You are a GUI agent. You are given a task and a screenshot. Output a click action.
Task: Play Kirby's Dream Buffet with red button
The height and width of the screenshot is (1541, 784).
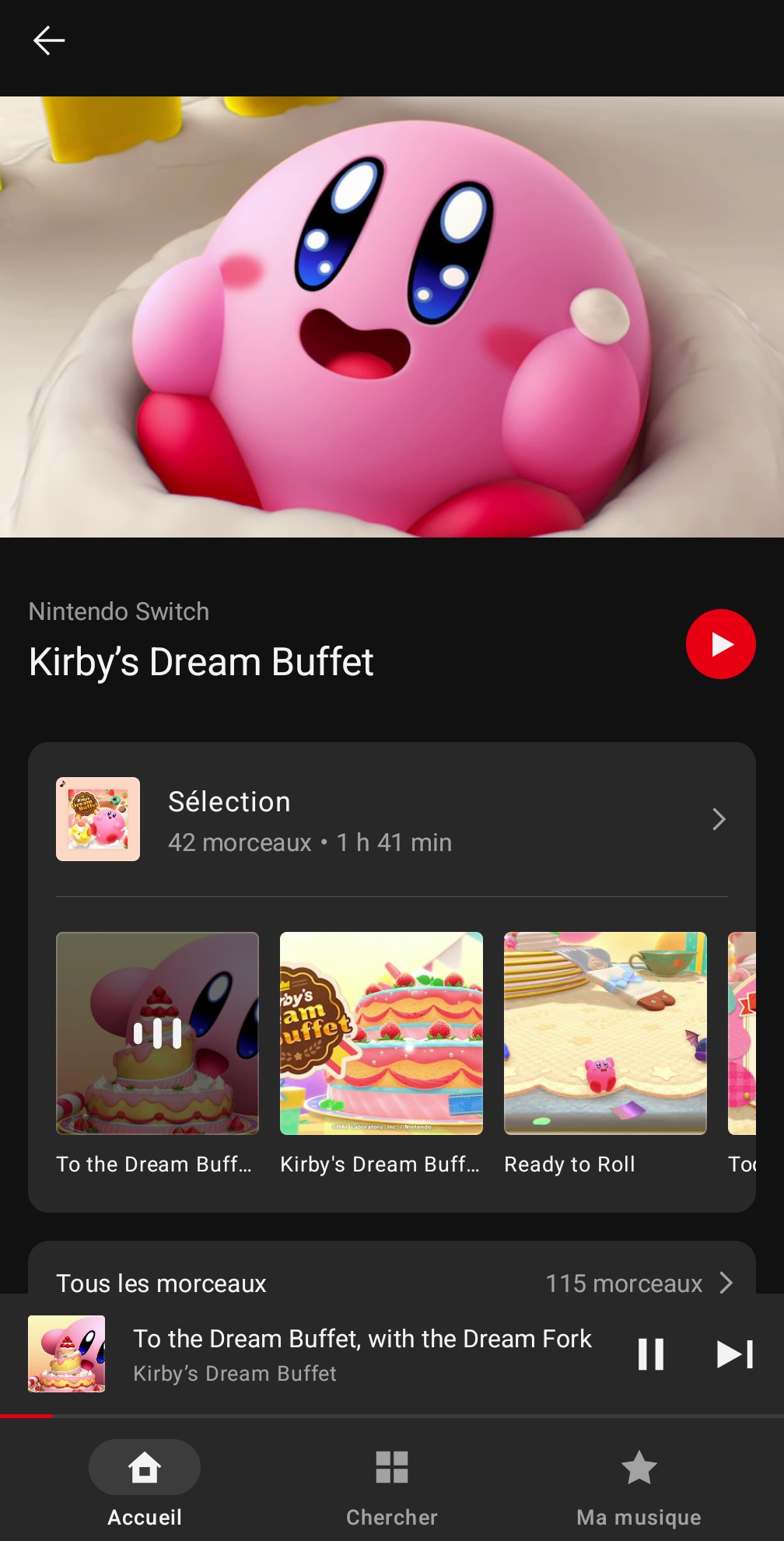(720, 644)
